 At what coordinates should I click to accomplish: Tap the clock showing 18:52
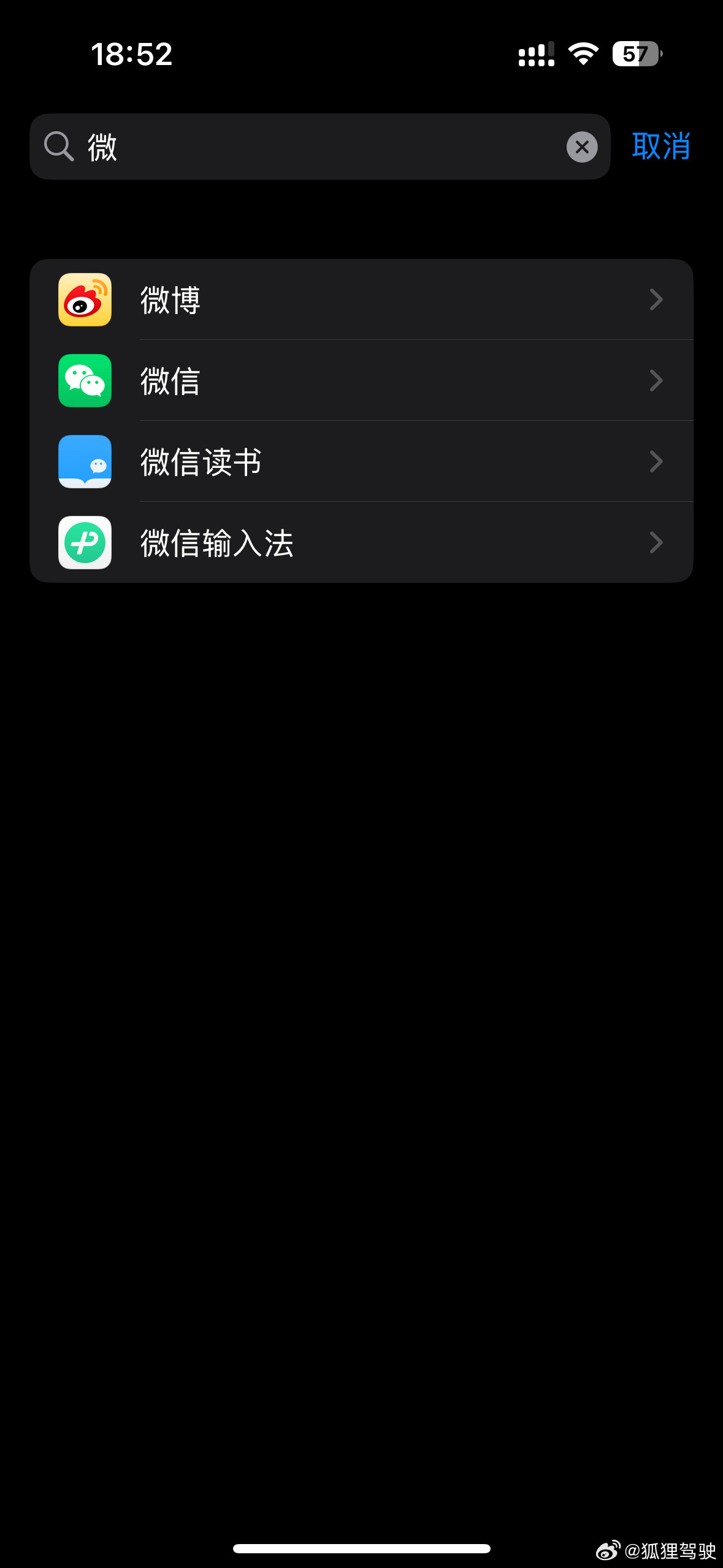[132, 55]
